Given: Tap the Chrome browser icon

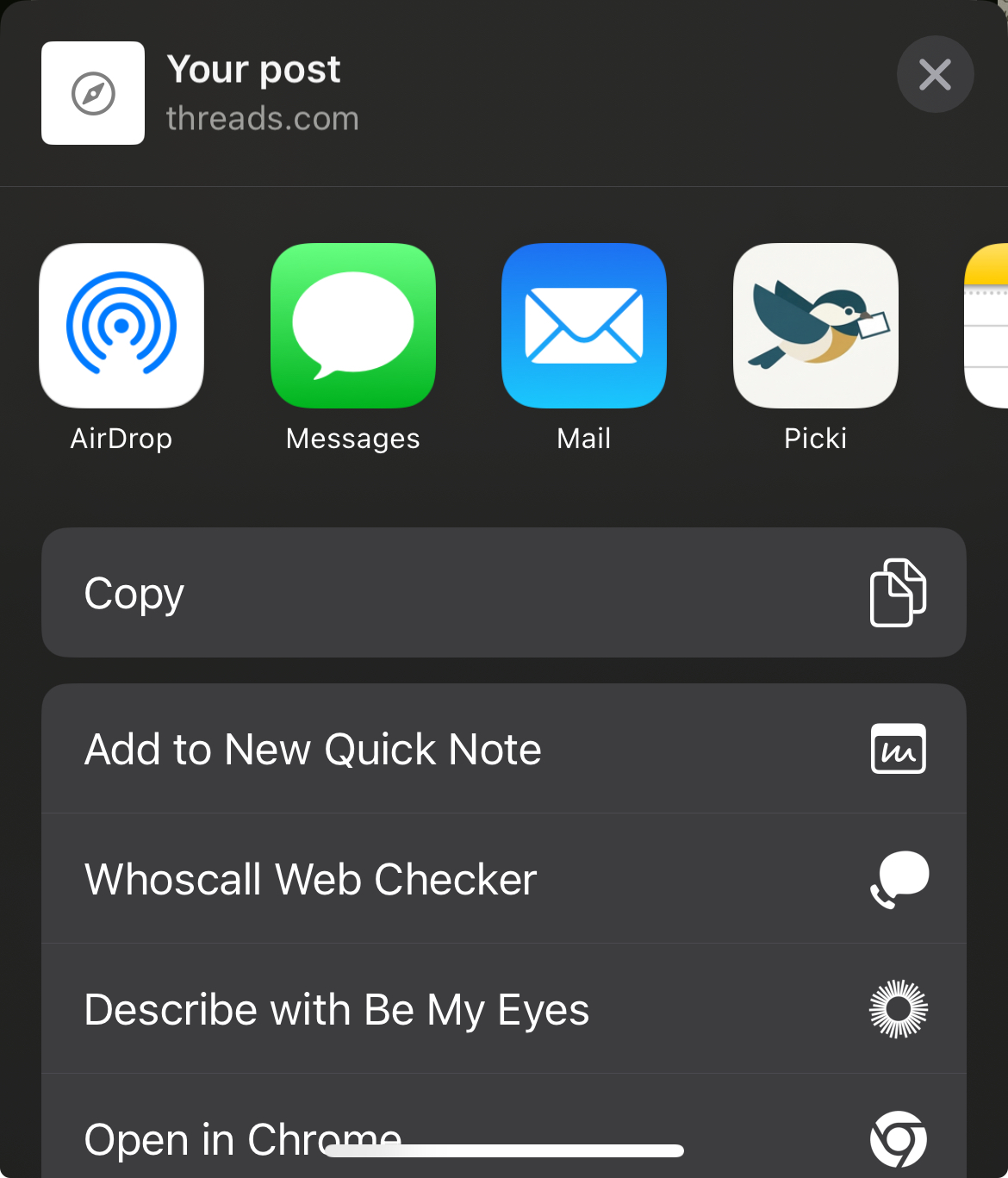Looking at the screenshot, I should pyautogui.click(x=898, y=1139).
